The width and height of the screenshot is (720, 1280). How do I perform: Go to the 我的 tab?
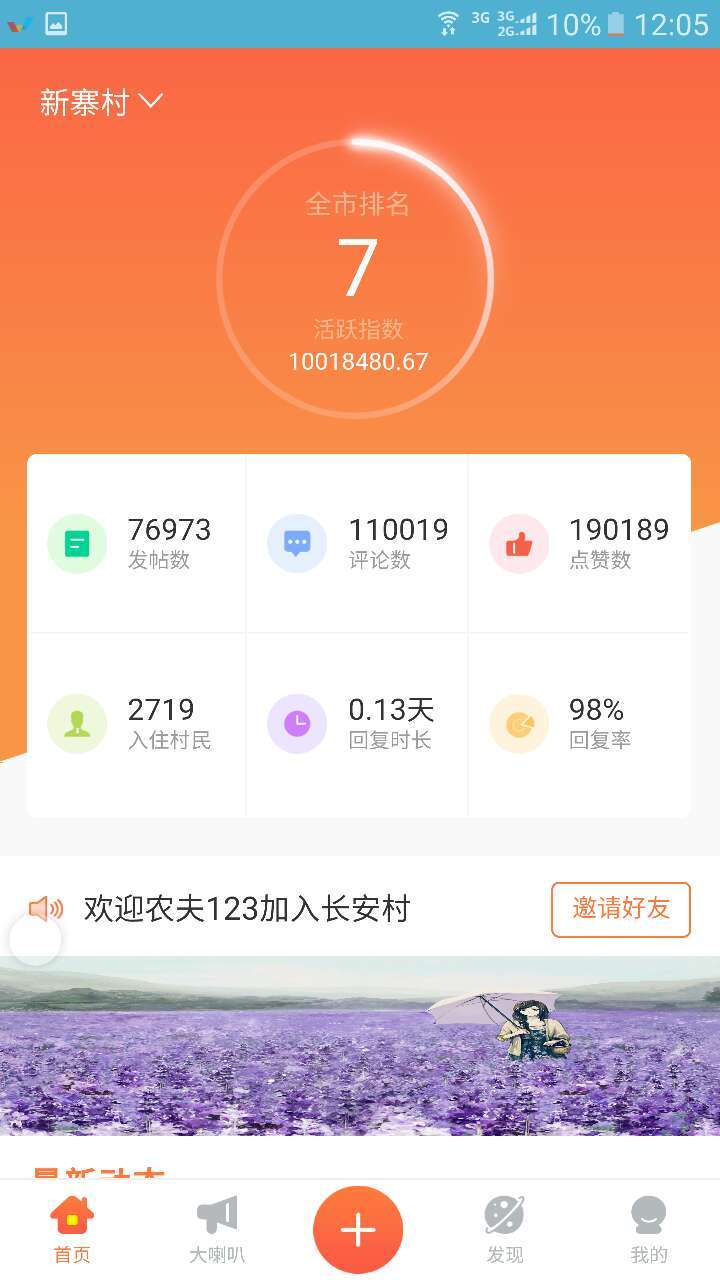648,1230
